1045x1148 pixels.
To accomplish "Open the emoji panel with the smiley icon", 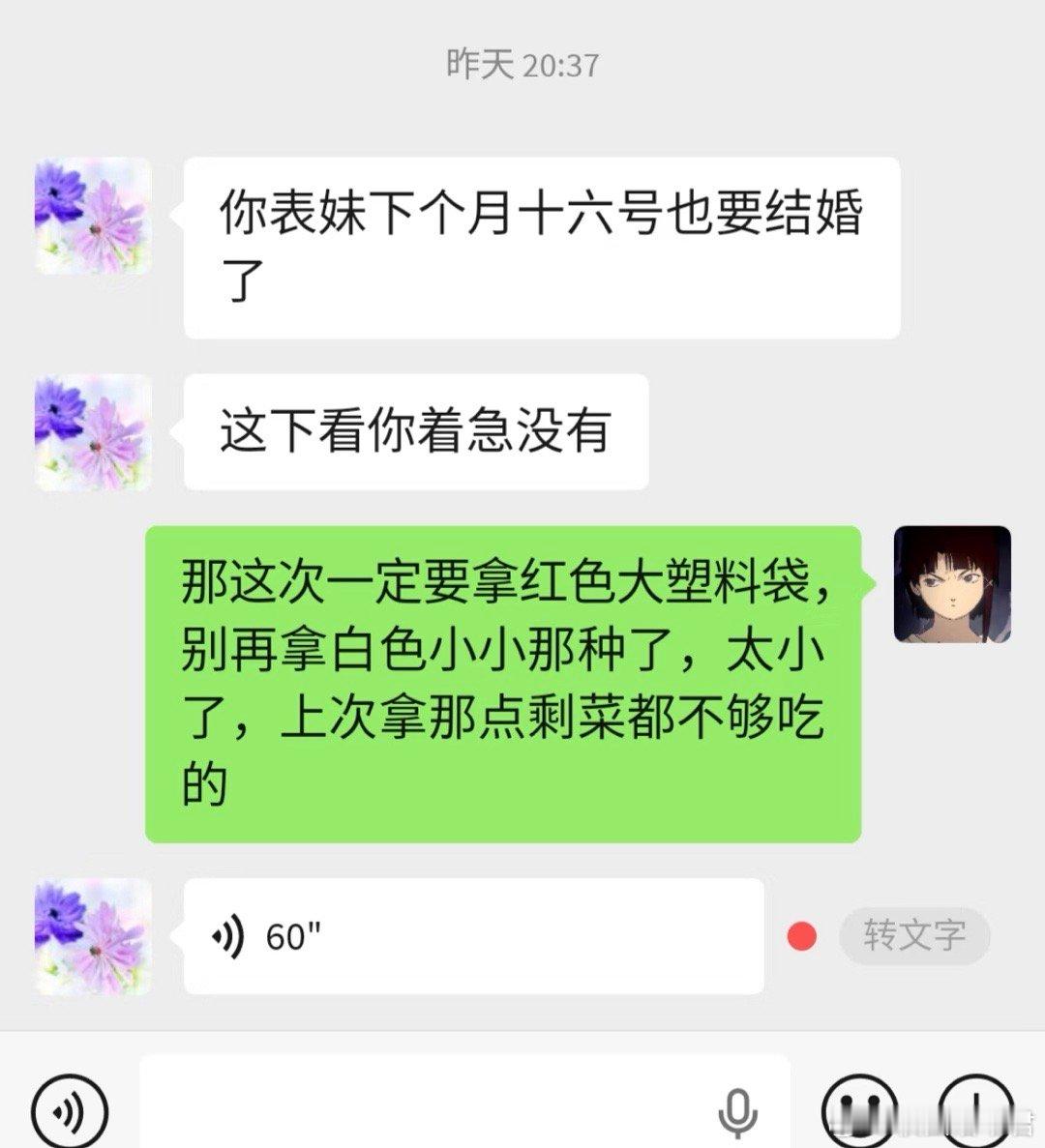I will pos(861,1110).
